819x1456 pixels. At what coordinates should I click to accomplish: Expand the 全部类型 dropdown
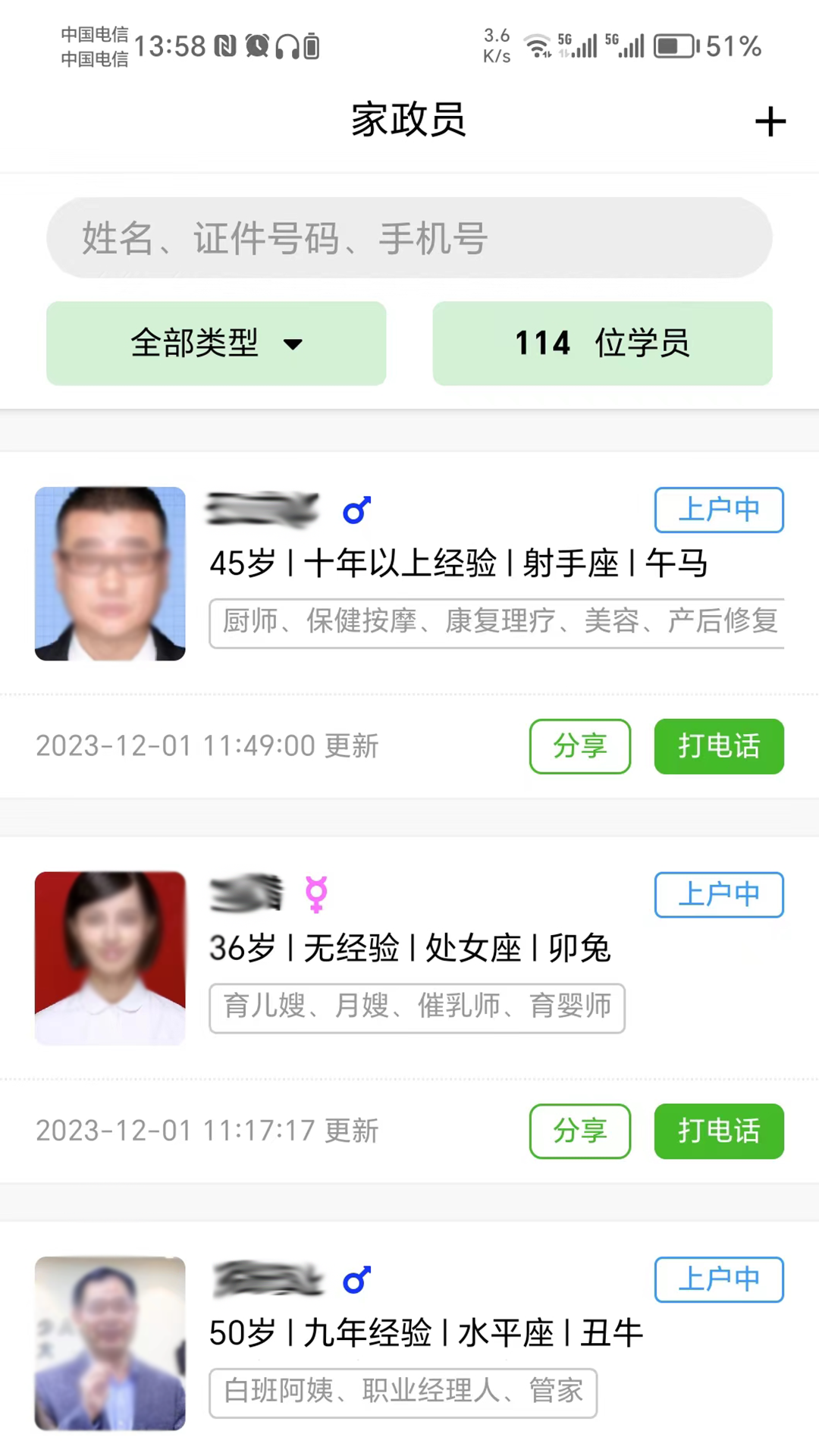pyautogui.click(x=216, y=344)
